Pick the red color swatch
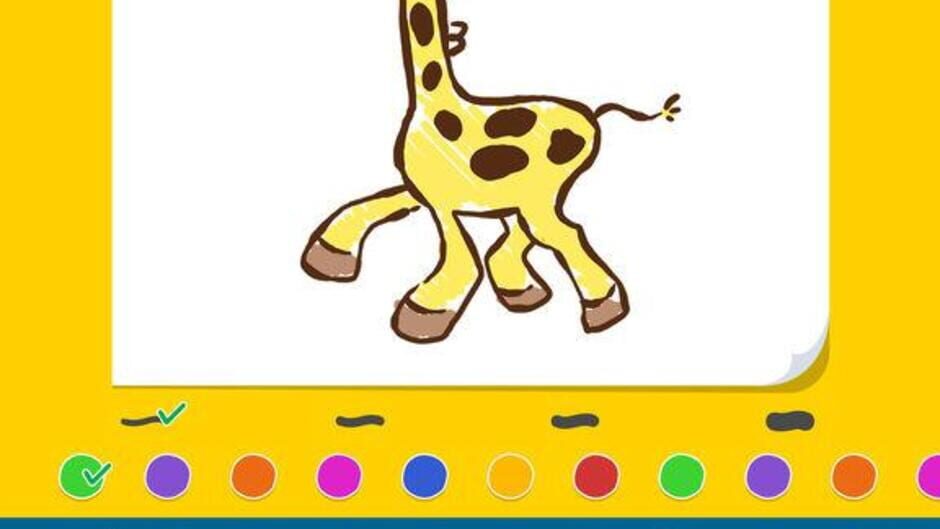The image size is (940, 529). click(x=596, y=476)
